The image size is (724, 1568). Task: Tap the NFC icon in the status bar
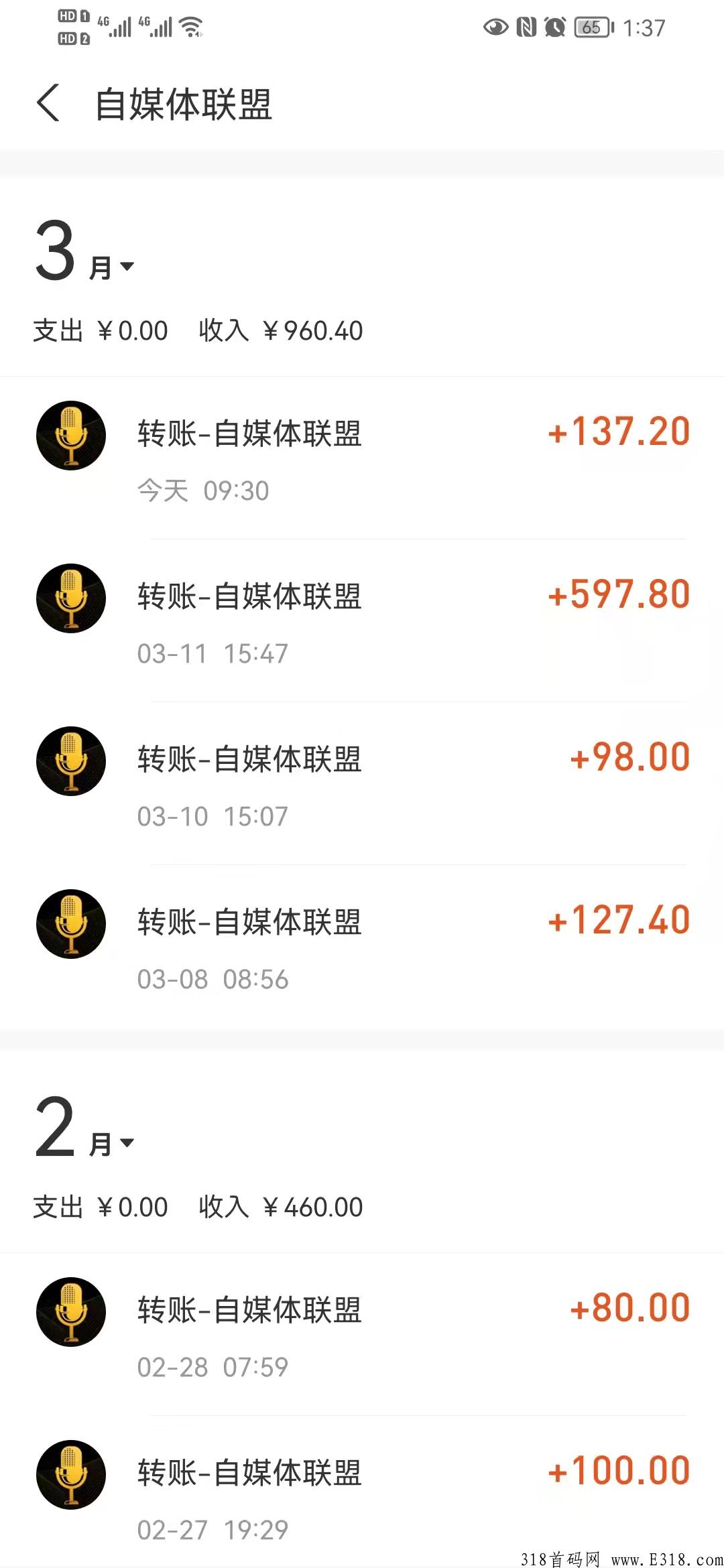tap(526, 27)
